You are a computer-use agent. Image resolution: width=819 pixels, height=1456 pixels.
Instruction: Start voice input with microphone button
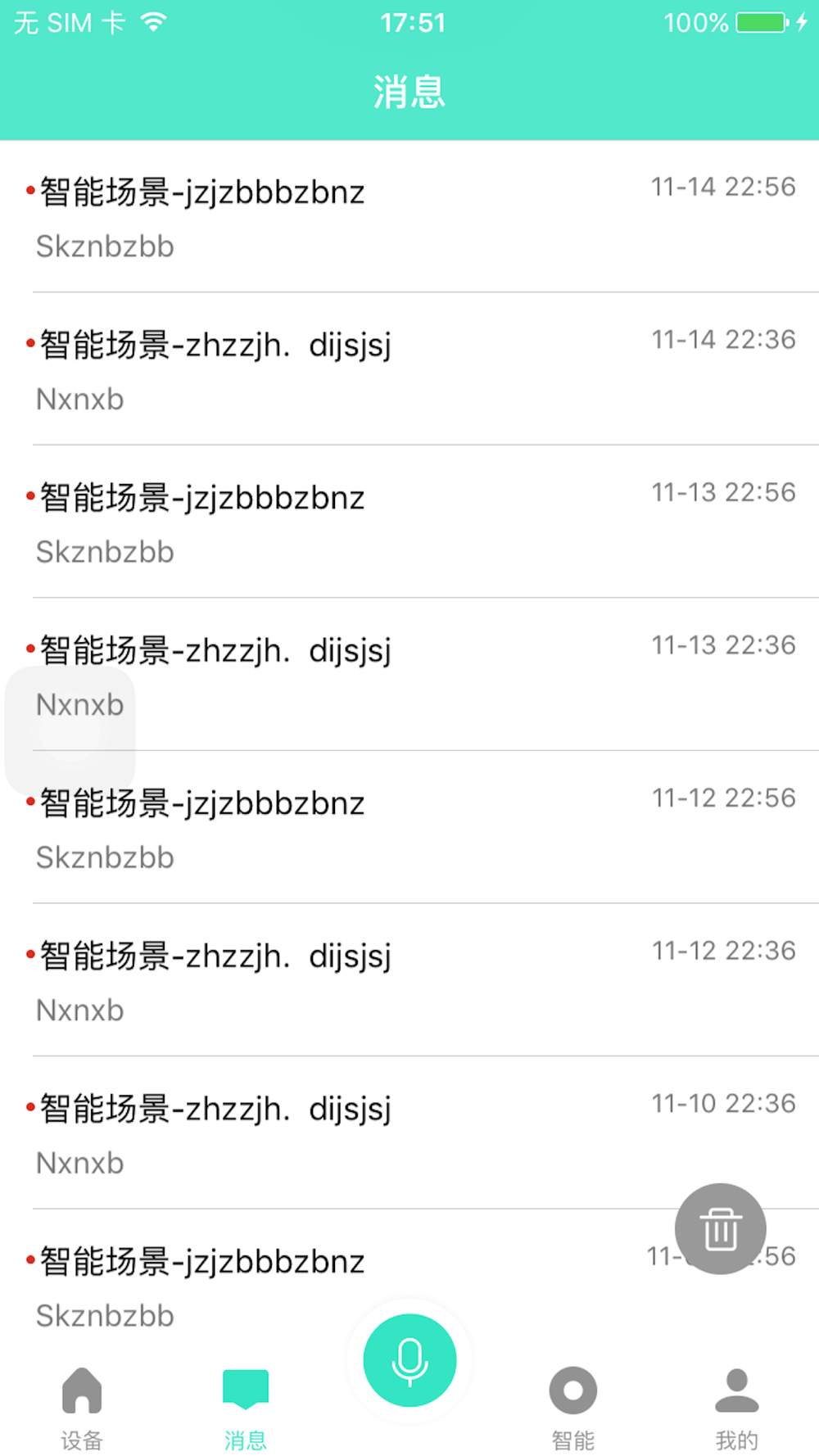tap(409, 1360)
